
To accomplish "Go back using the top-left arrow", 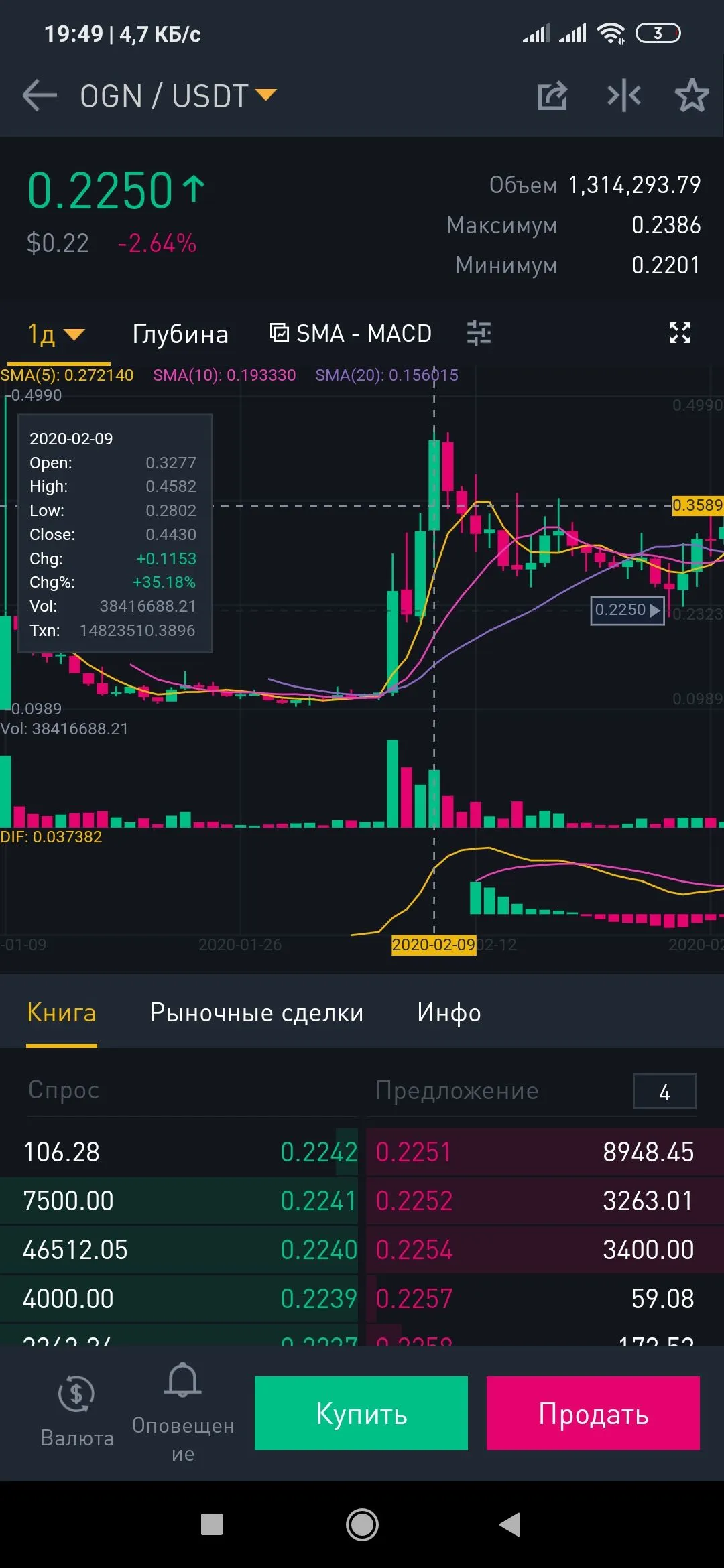I will [x=39, y=96].
